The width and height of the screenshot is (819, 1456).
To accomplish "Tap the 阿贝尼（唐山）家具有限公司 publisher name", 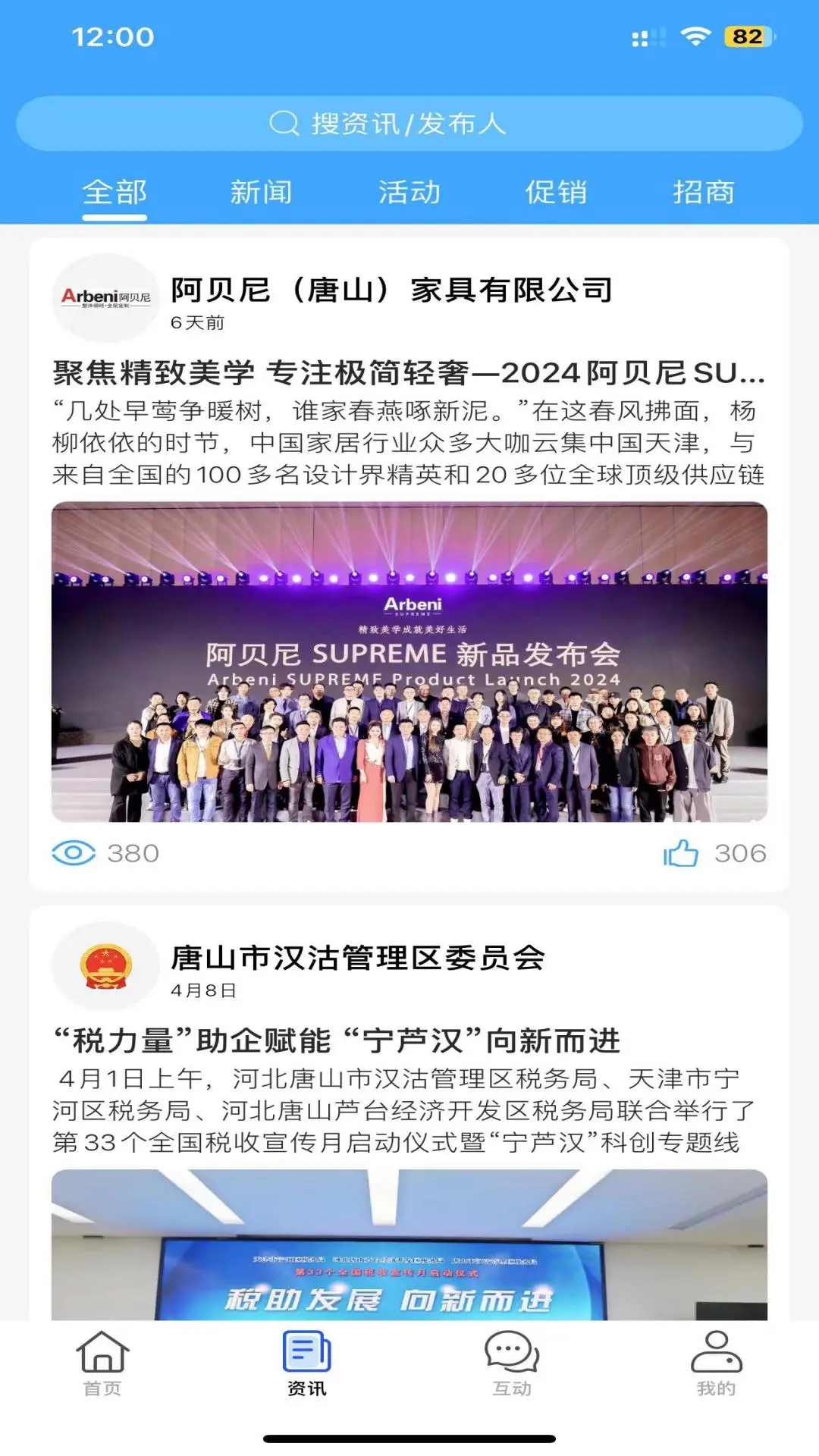I will coord(392,288).
